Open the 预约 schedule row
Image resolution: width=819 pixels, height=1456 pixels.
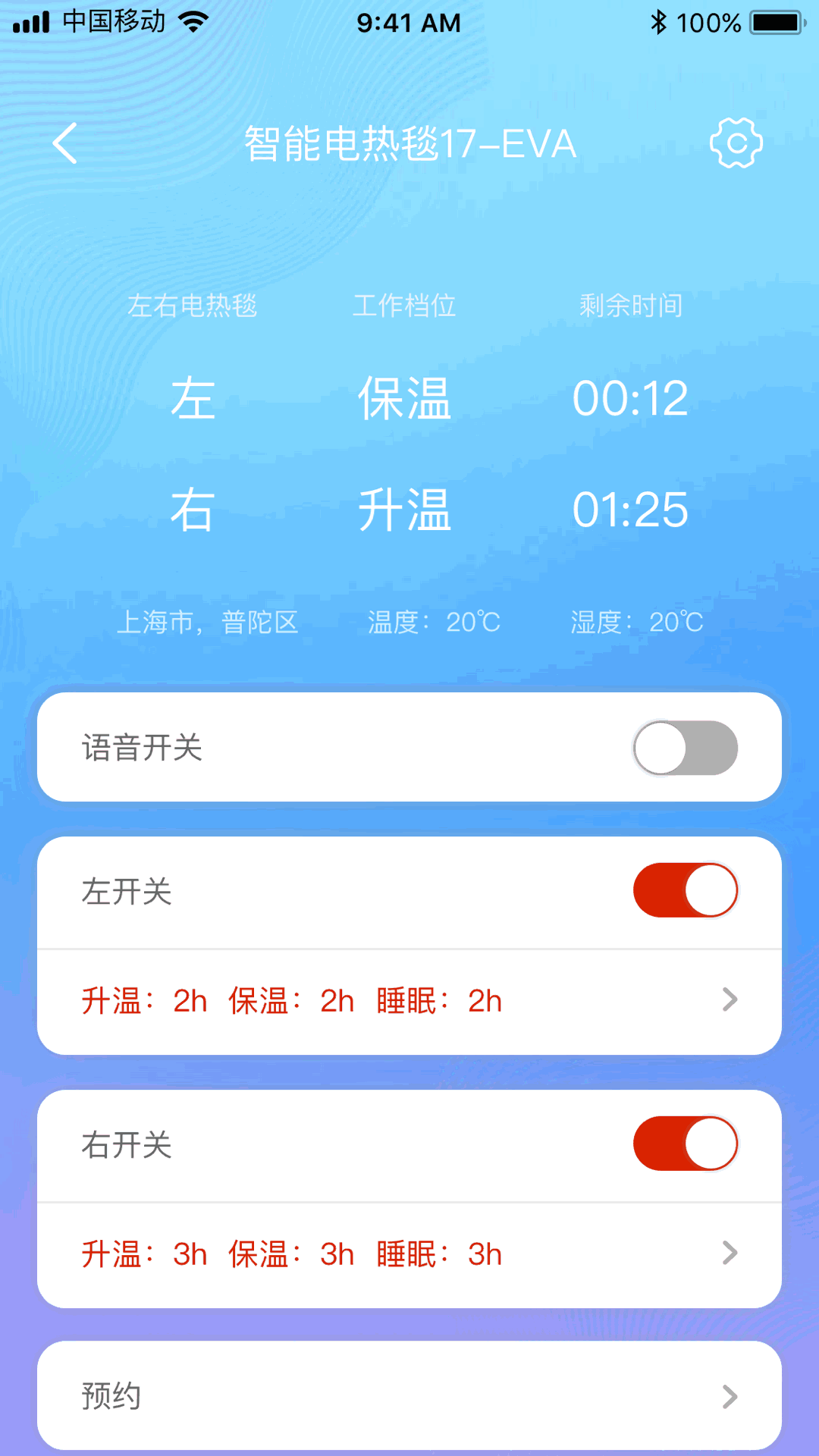(409, 1395)
